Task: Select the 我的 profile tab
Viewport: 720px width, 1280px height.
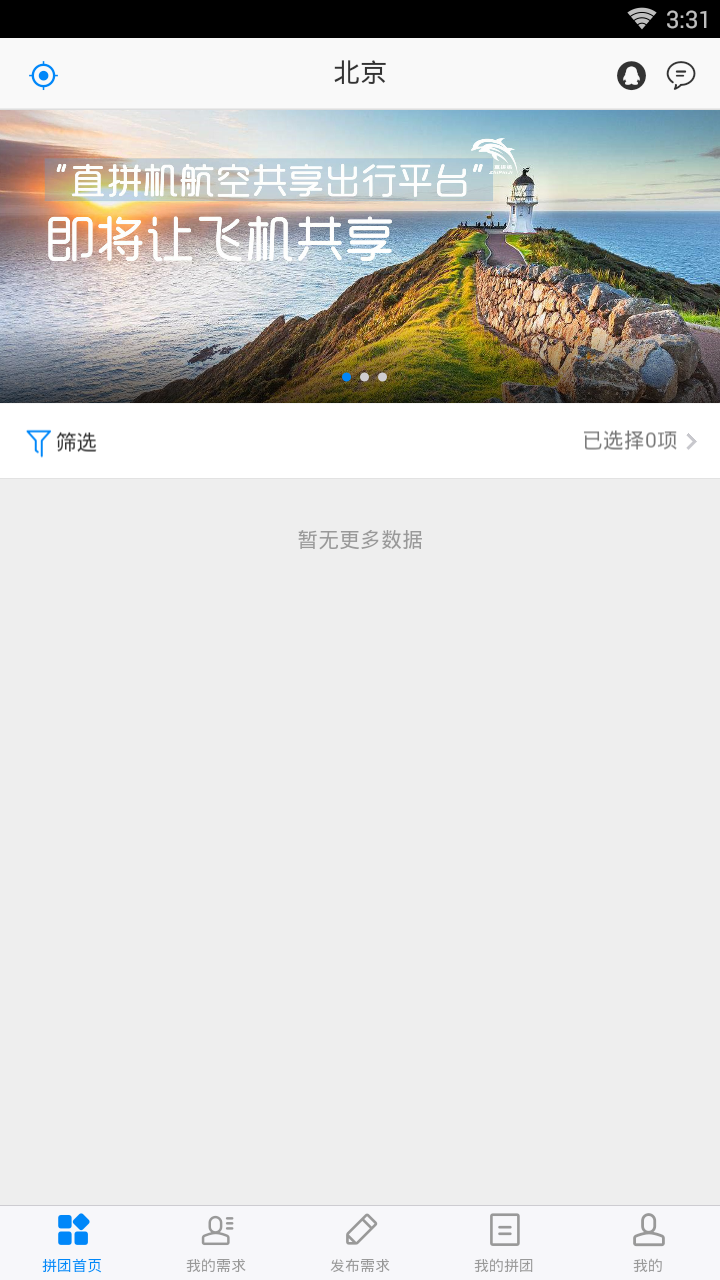Action: [648, 1242]
